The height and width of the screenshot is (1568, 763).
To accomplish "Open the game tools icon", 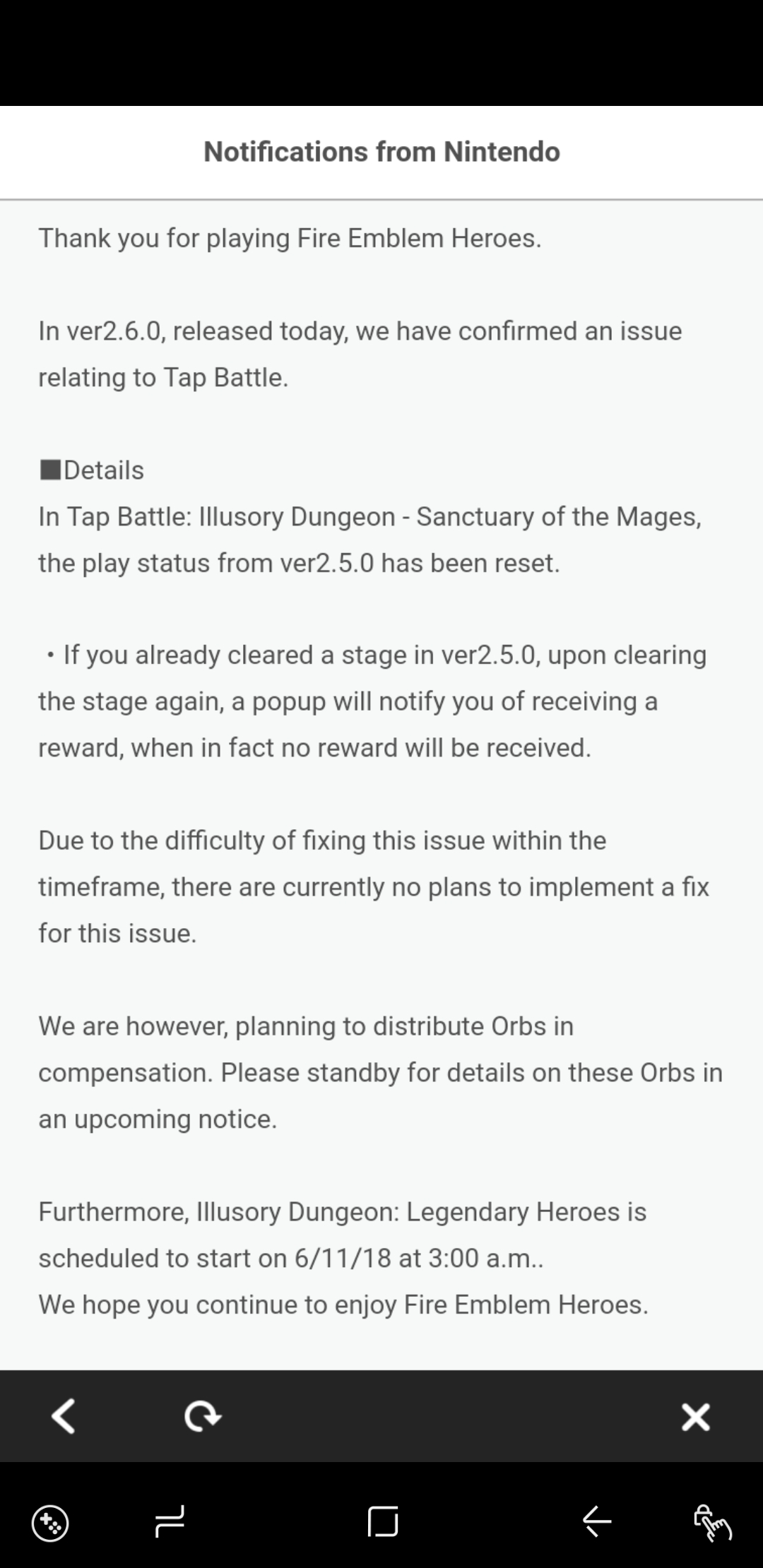I will pos(50,1523).
